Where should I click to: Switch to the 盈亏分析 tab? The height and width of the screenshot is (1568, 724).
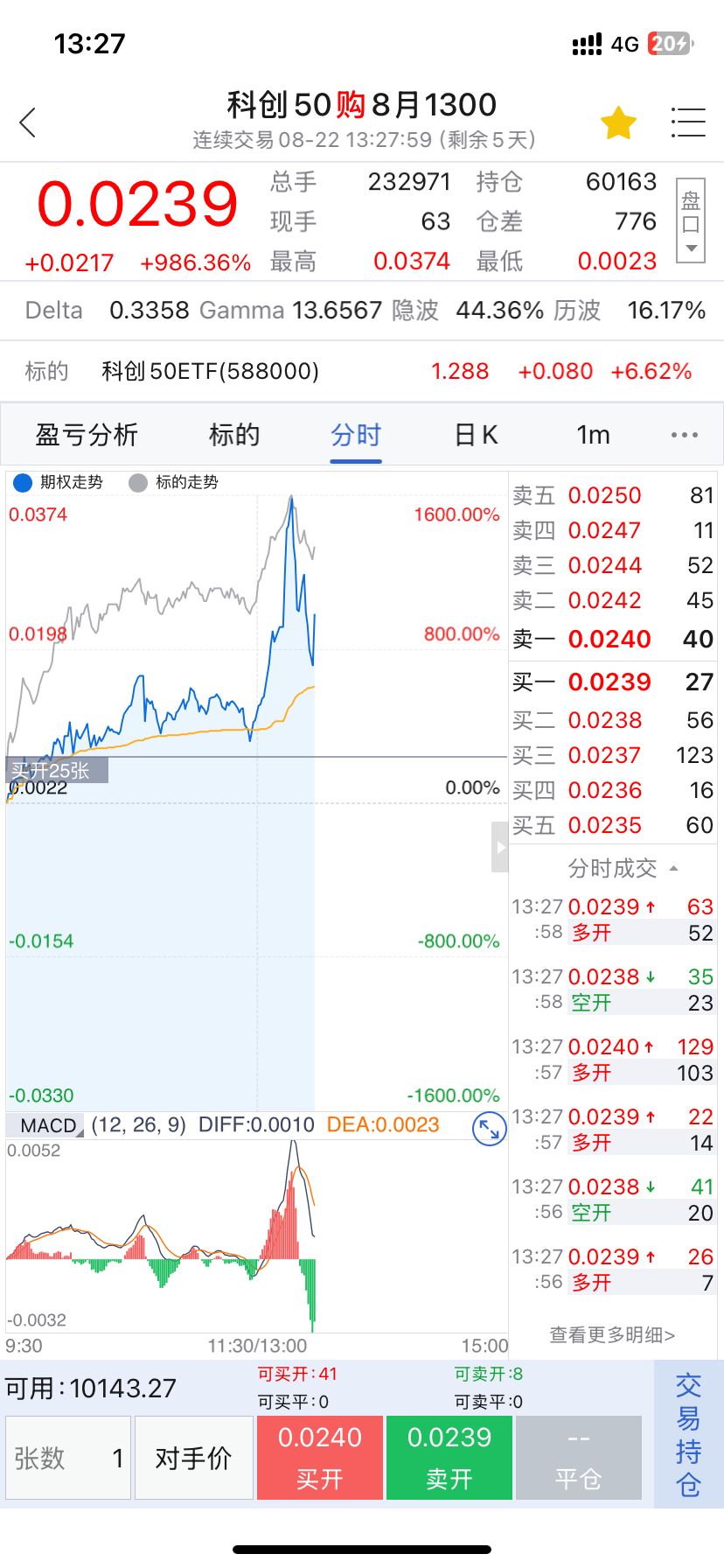(x=87, y=435)
